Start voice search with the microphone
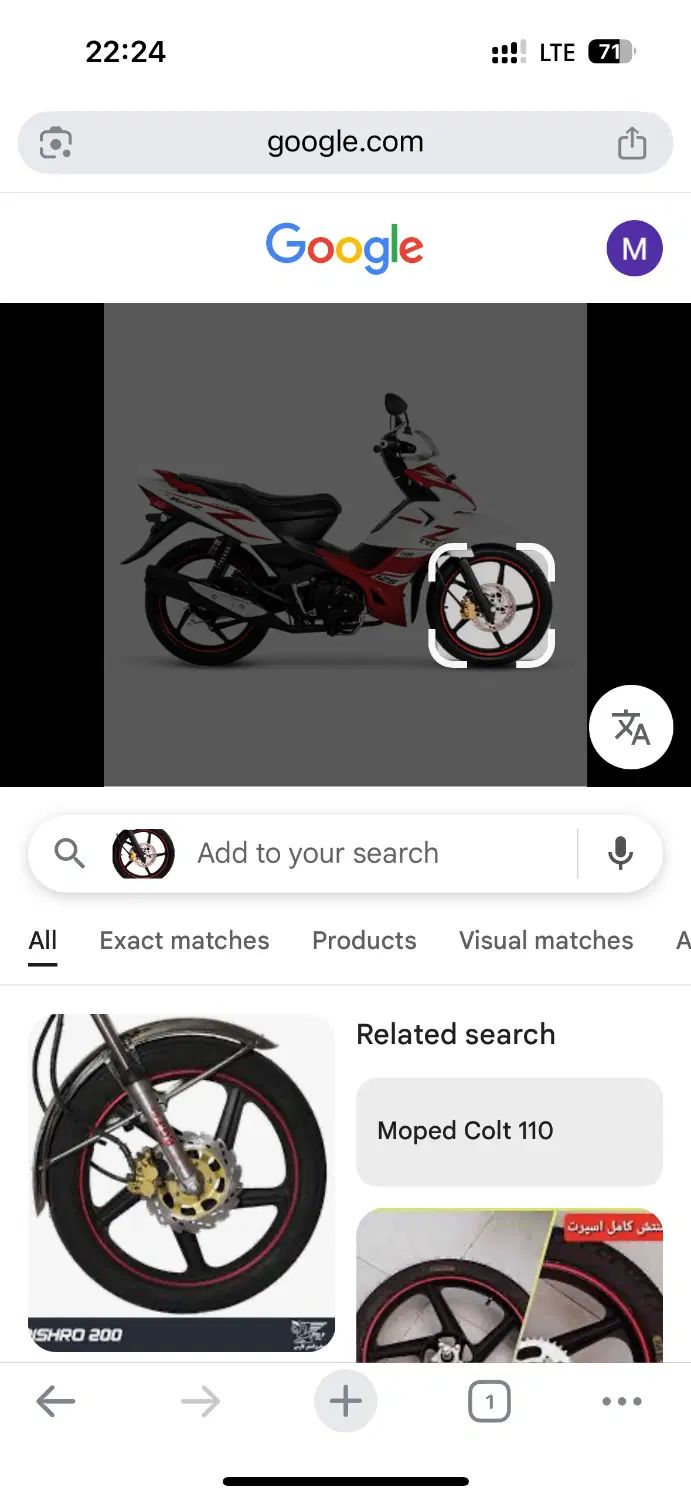The width and height of the screenshot is (691, 1500). tap(620, 853)
